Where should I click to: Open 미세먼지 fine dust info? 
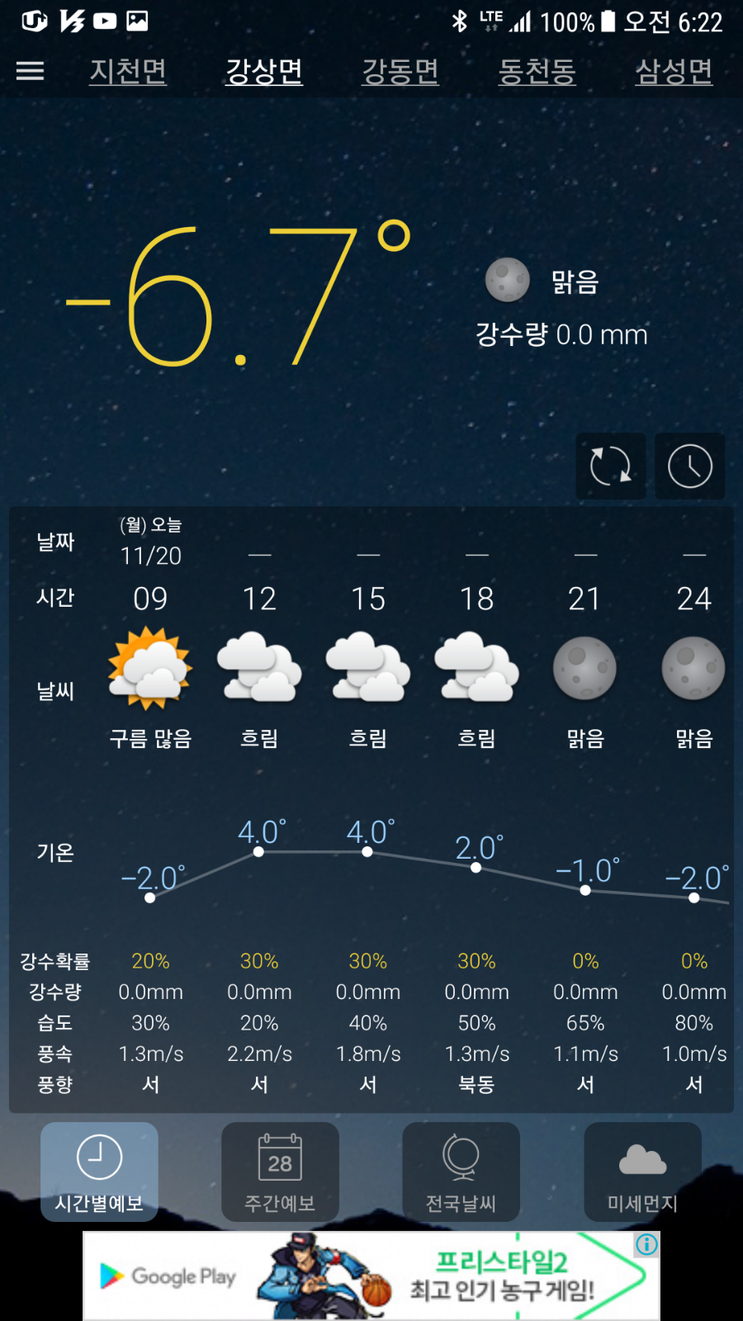[642, 1171]
